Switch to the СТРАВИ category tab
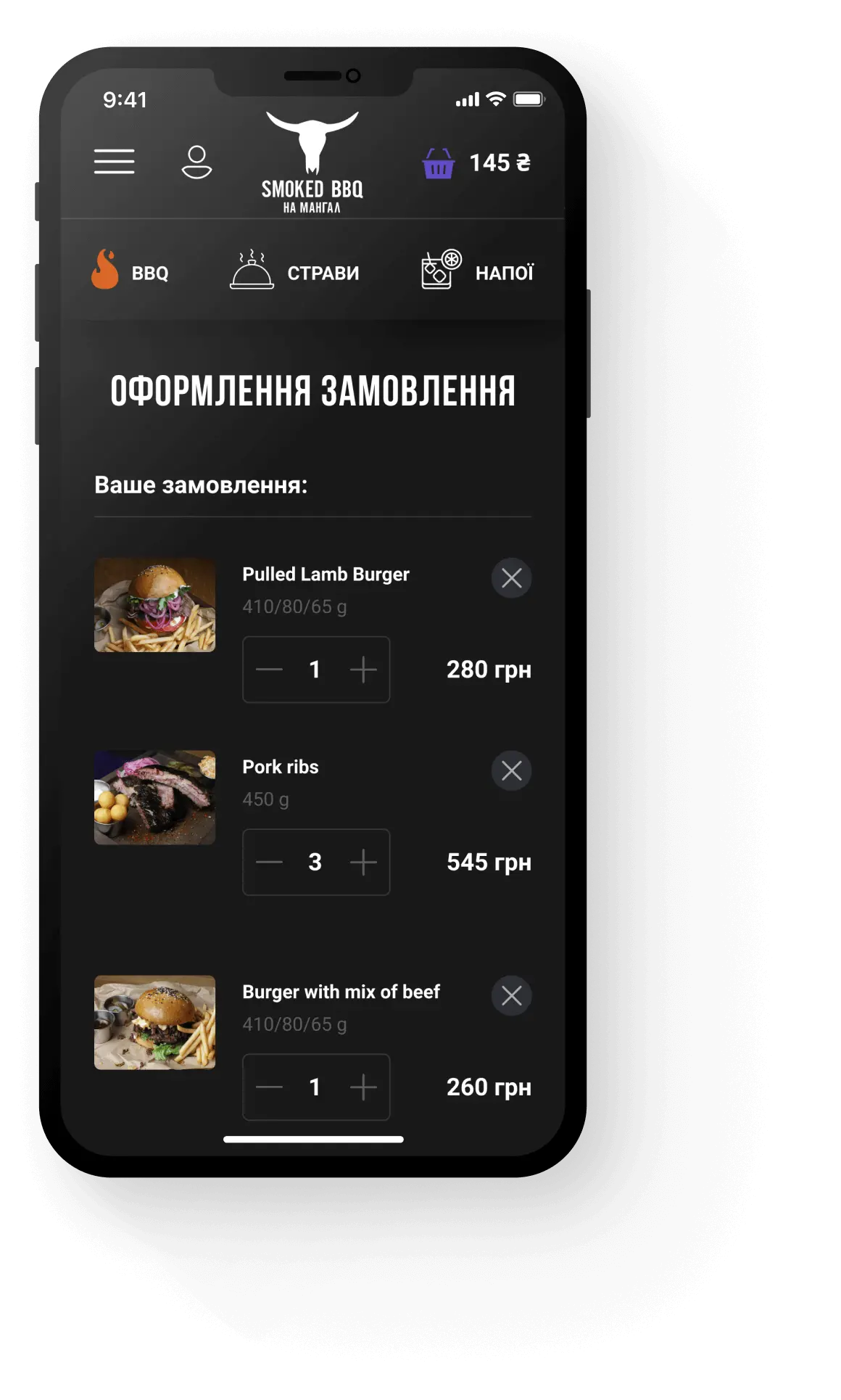Viewport: 841px width, 1400px height. pos(321,273)
